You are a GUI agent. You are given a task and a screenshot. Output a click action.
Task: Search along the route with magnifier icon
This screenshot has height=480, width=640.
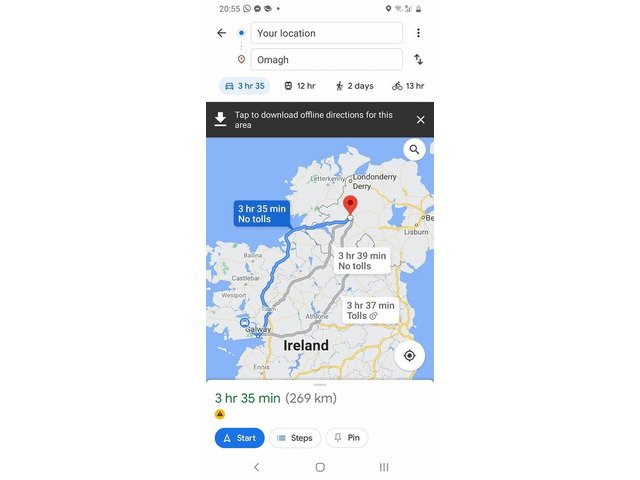pyautogui.click(x=414, y=150)
